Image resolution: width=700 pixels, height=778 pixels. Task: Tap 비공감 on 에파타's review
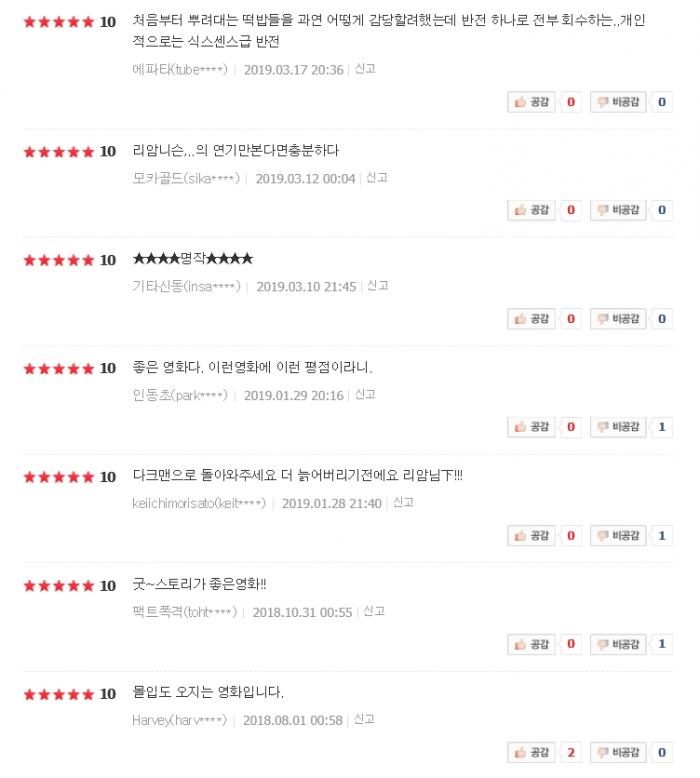[619, 102]
